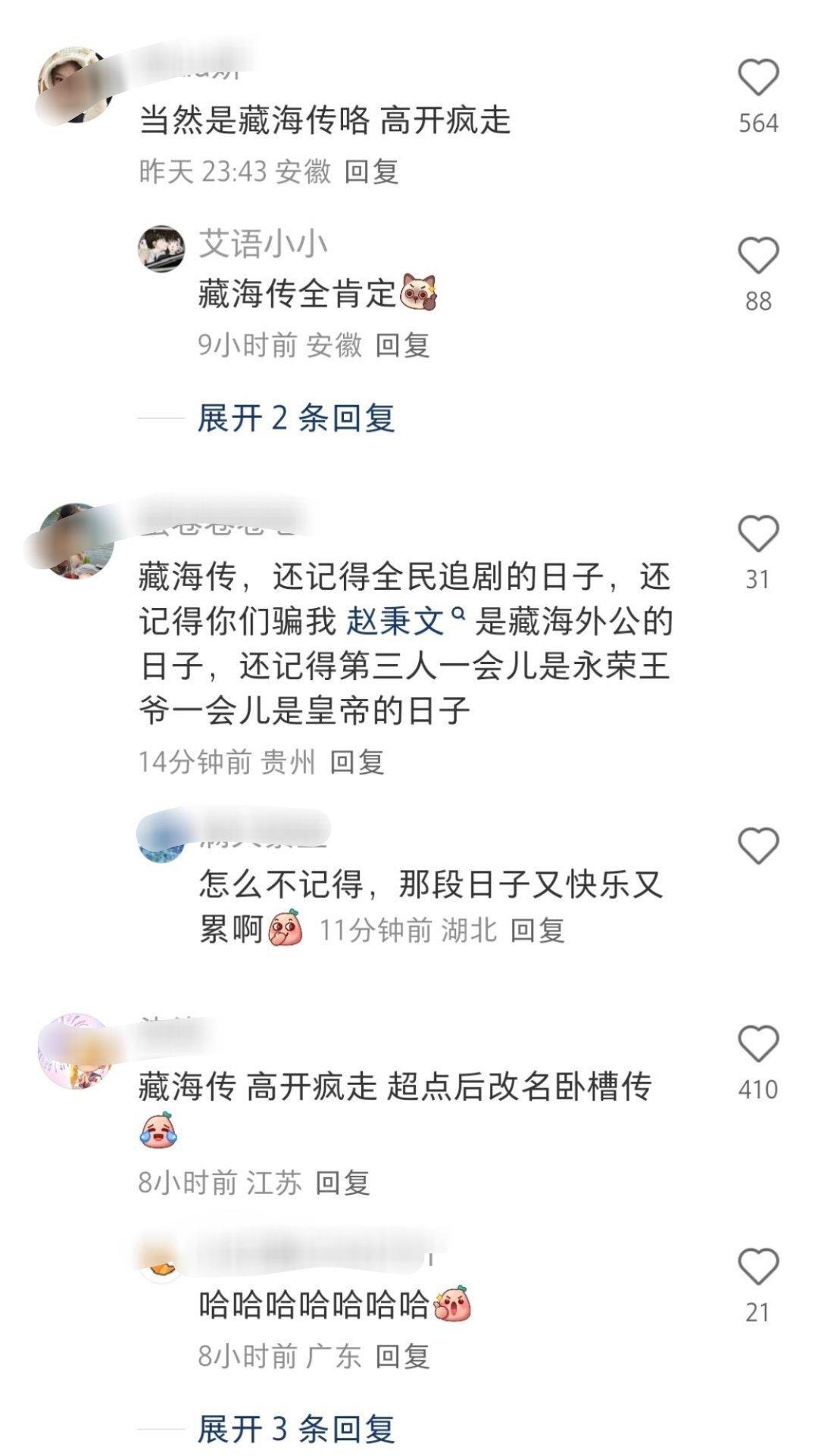Reply to the 8小时前 江苏 comment
Screen dimensions: 818x1456
coord(342,1183)
